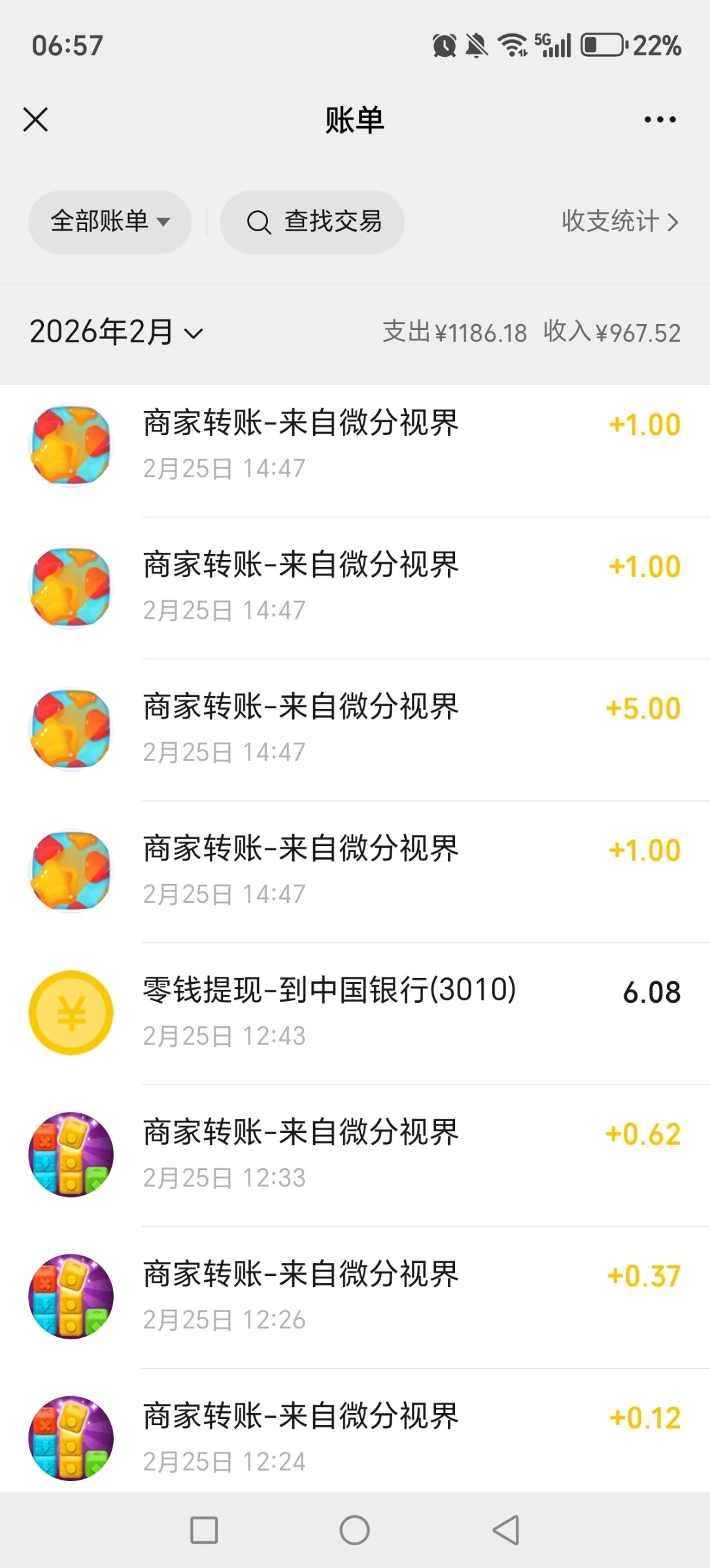
Task: Tap the candy game avatar on first +1.00 transfer
Action: (x=71, y=443)
